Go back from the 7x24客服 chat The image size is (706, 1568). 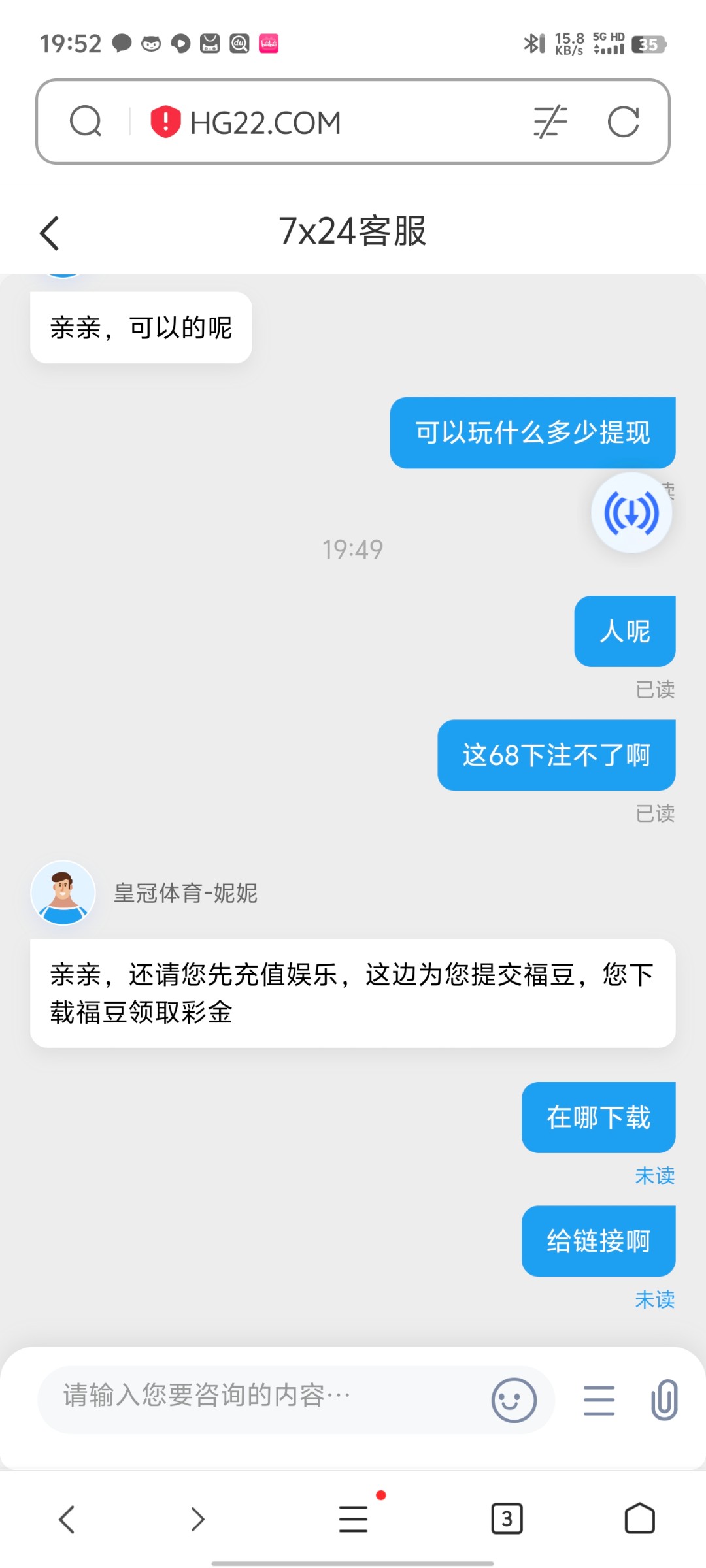(50, 233)
